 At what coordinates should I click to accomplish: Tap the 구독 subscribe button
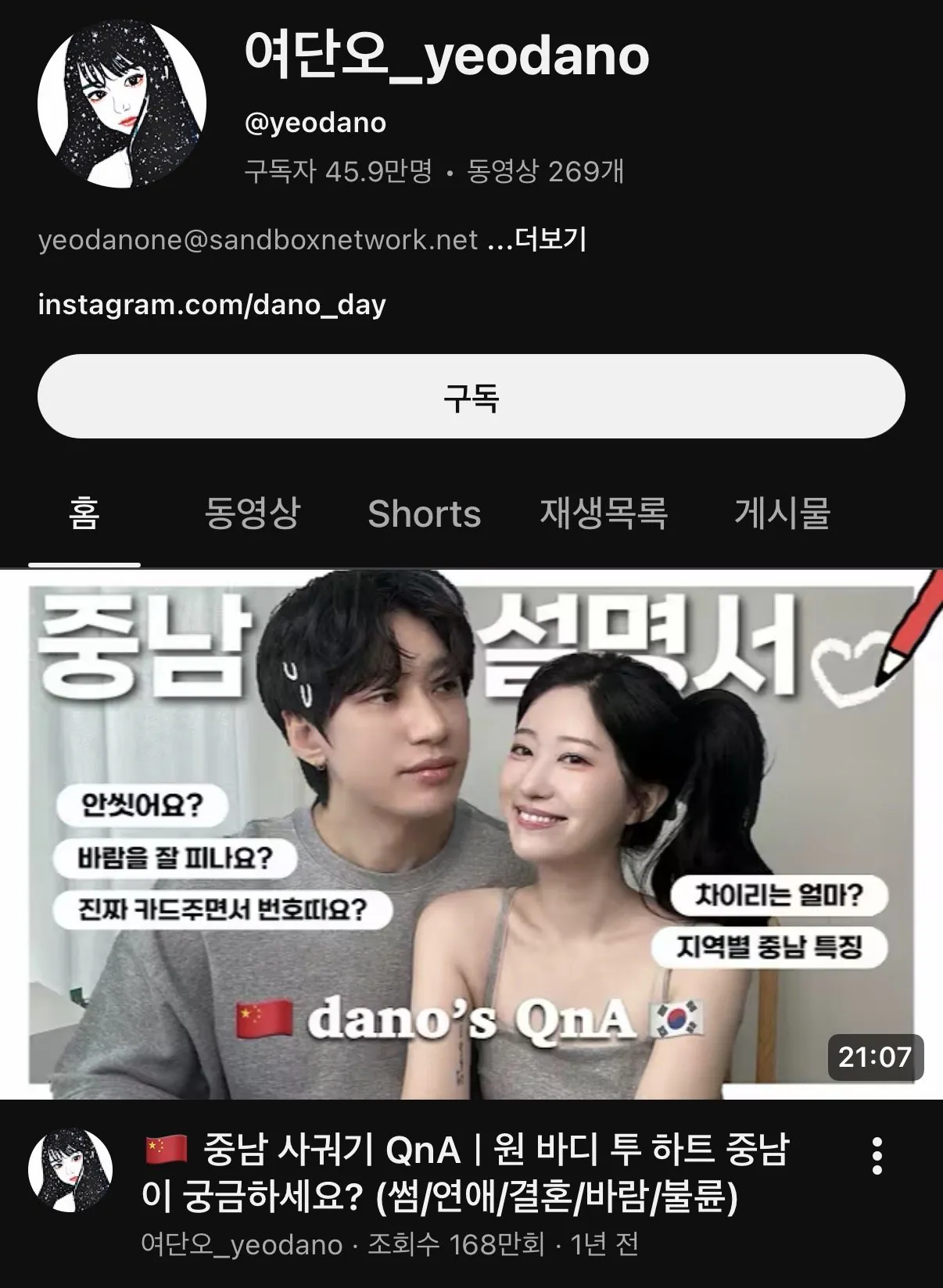point(471,396)
